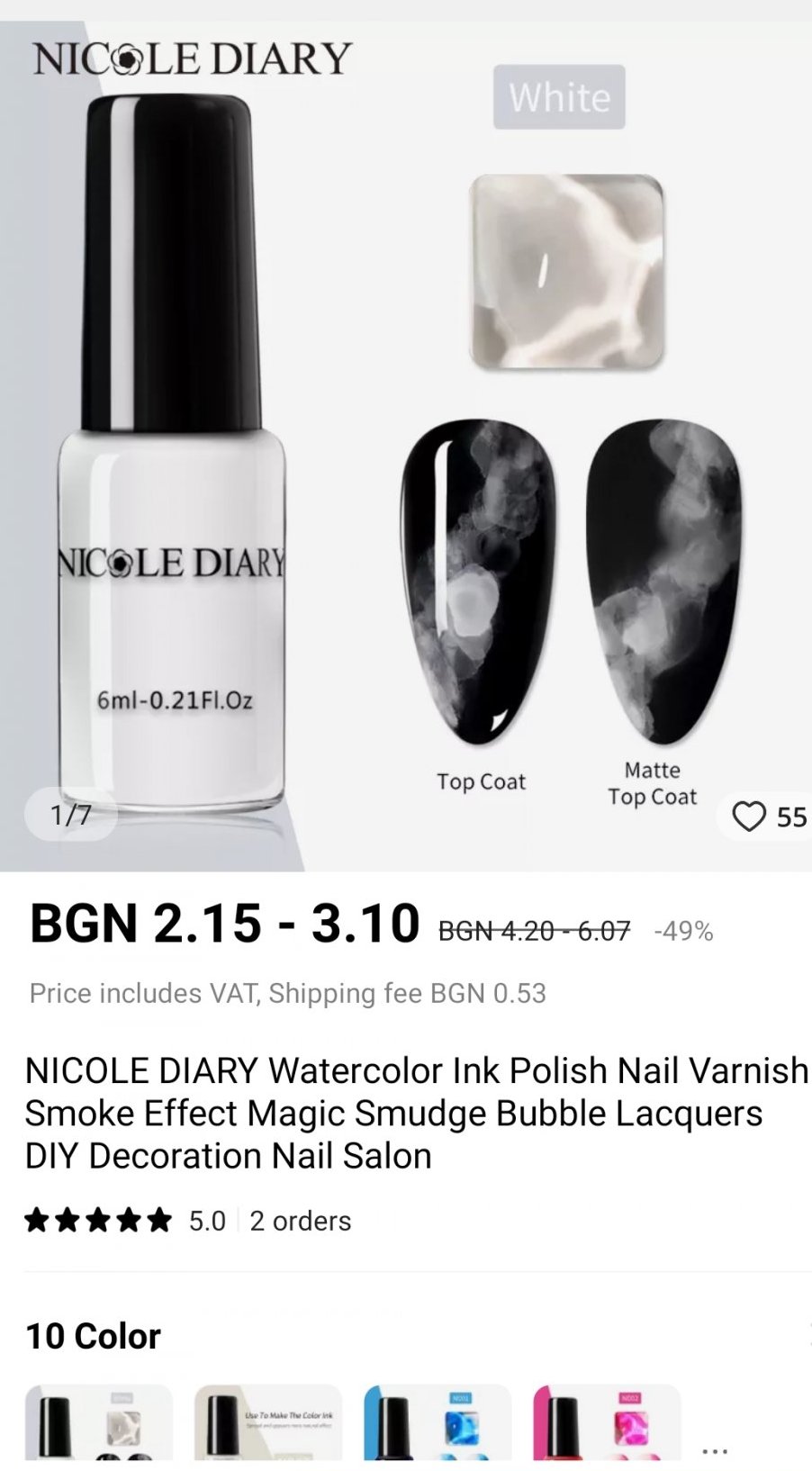
Task: Show more color options via ellipsis
Action: coord(714,1451)
